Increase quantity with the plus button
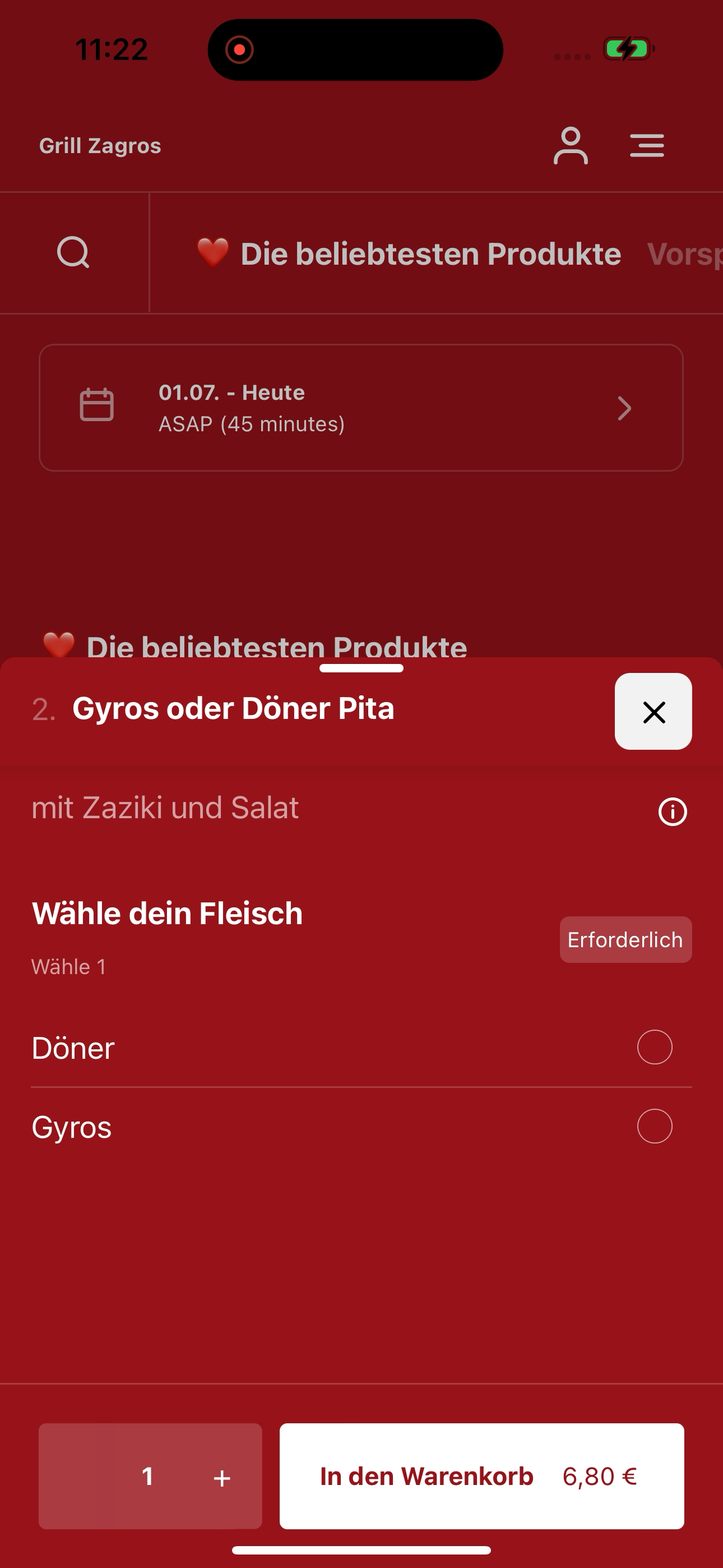The width and height of the screenshot is (723, 1568). coord(222,1477)
